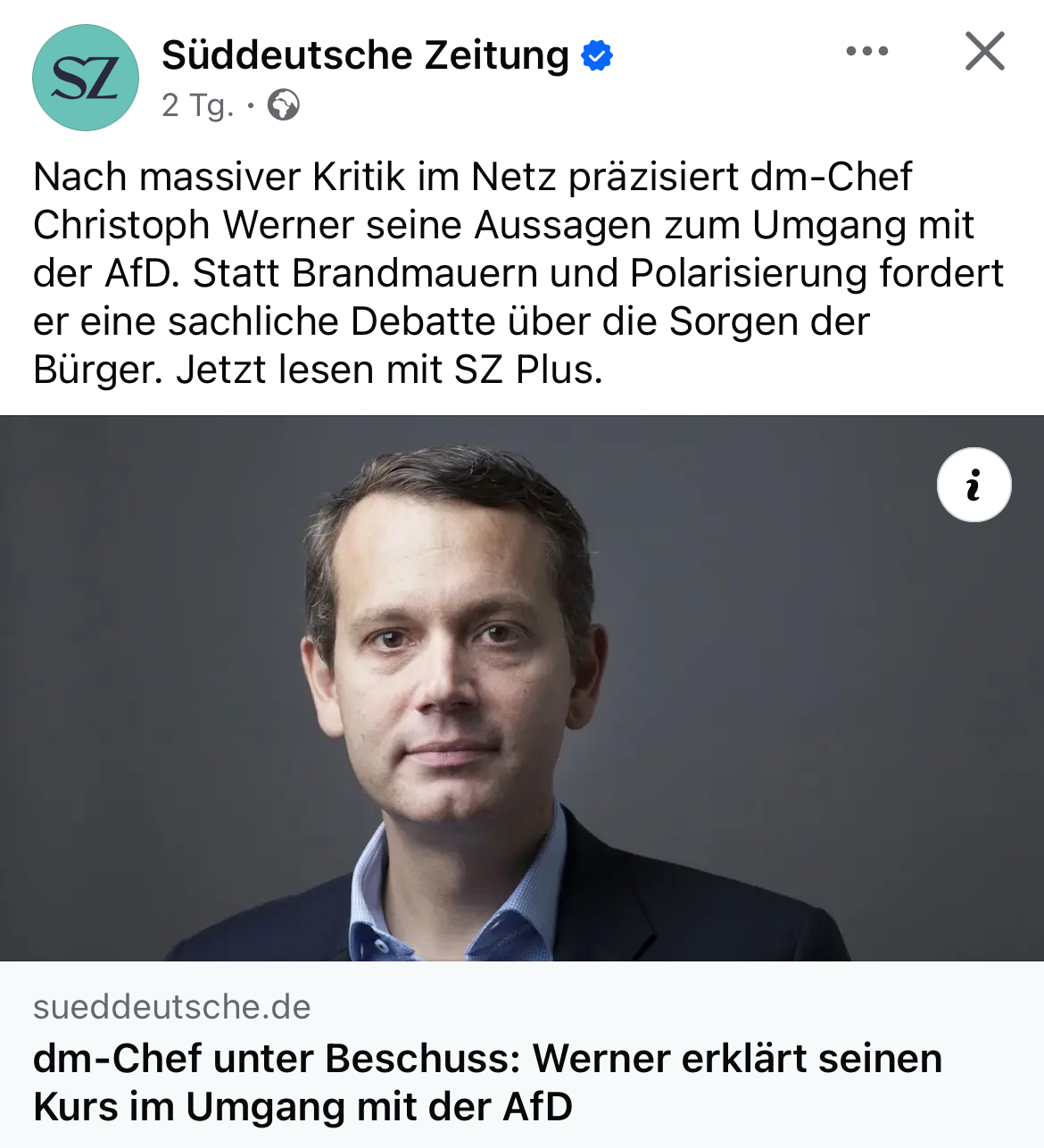Viewport: 1044px width, 1148px height.
Task: Open the sueddeutsche.de dm-Chef article link
Action: tap(487, 1082)
